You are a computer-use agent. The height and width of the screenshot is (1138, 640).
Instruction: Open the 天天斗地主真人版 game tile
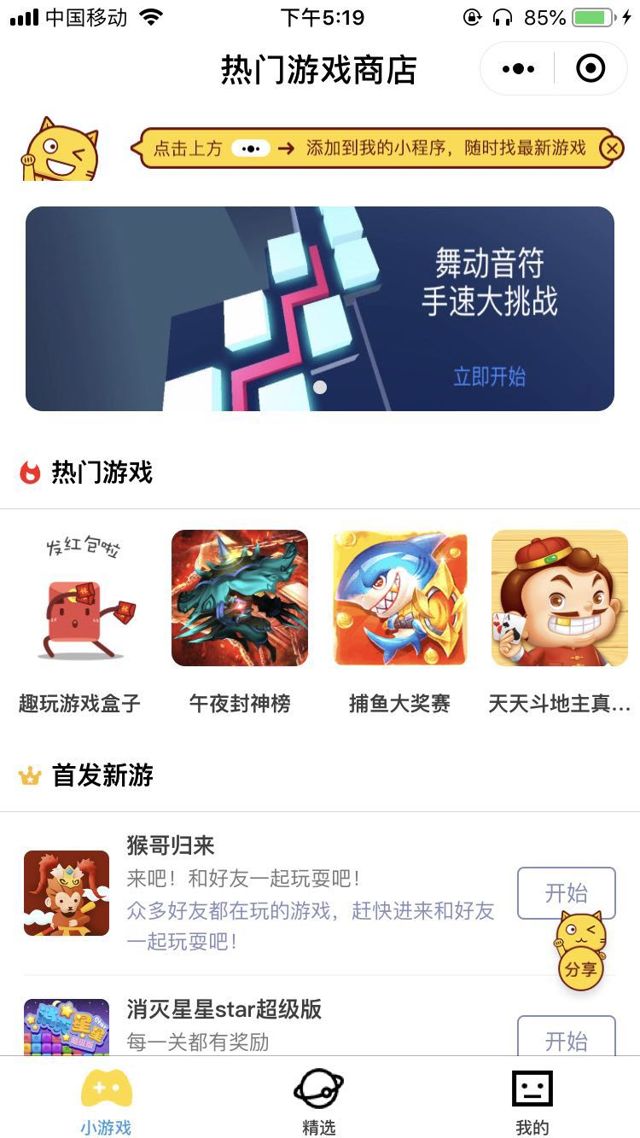[x=560, y=598]
